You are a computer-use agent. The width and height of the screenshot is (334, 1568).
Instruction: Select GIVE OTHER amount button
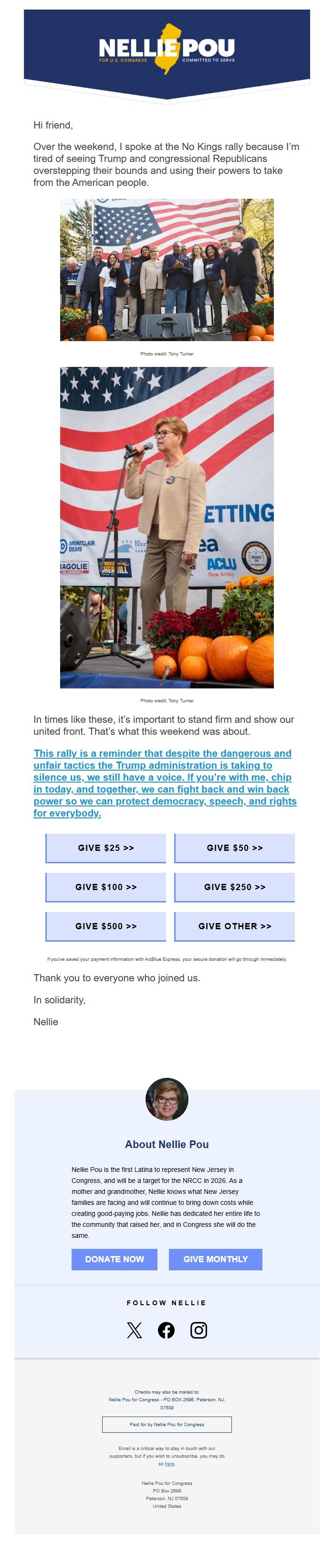234,925
